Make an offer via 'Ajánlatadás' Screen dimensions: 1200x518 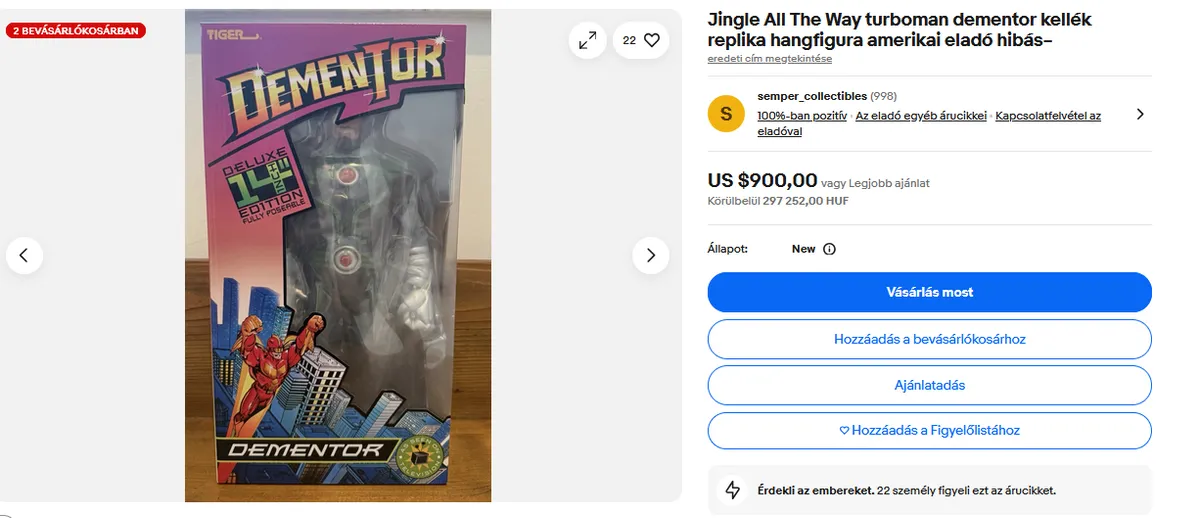929,385
